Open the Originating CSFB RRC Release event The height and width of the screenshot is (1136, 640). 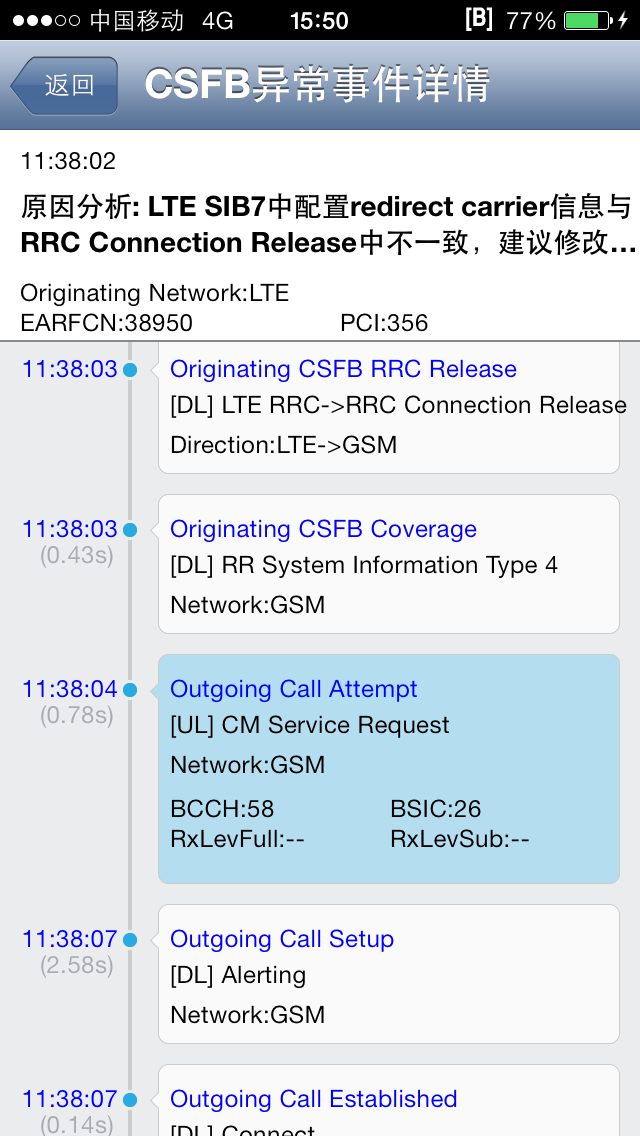388,409
